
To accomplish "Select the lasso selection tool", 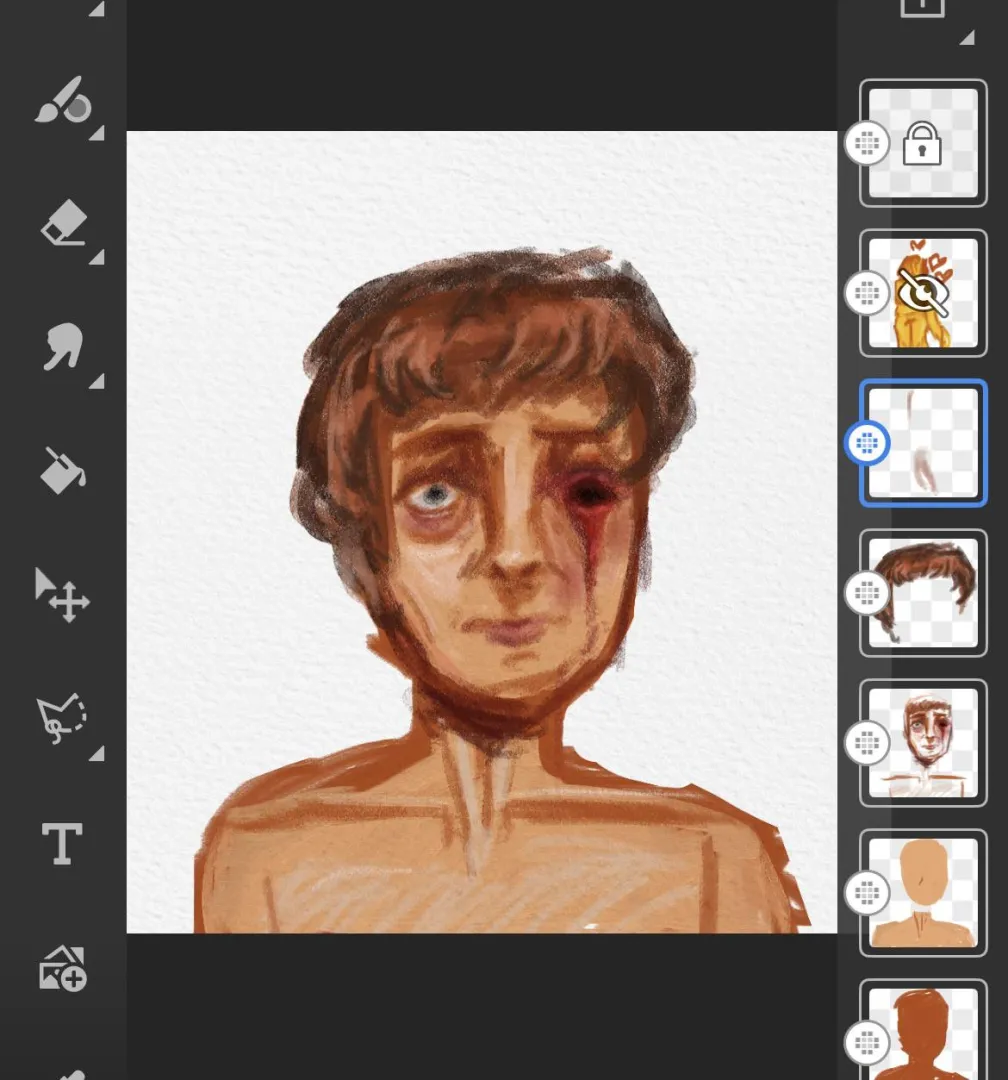I will coord(62,720).
